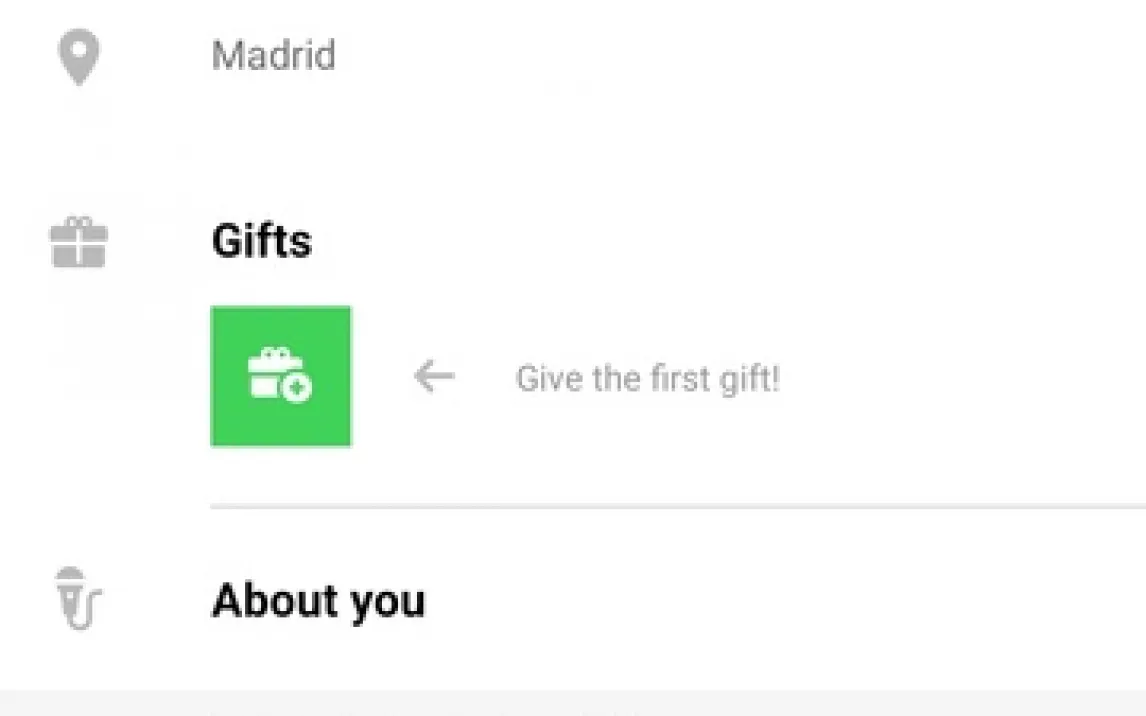Tap the green add gift button
The height and width of the screenshot is (716, 1146).
click(x=280, y=376)
